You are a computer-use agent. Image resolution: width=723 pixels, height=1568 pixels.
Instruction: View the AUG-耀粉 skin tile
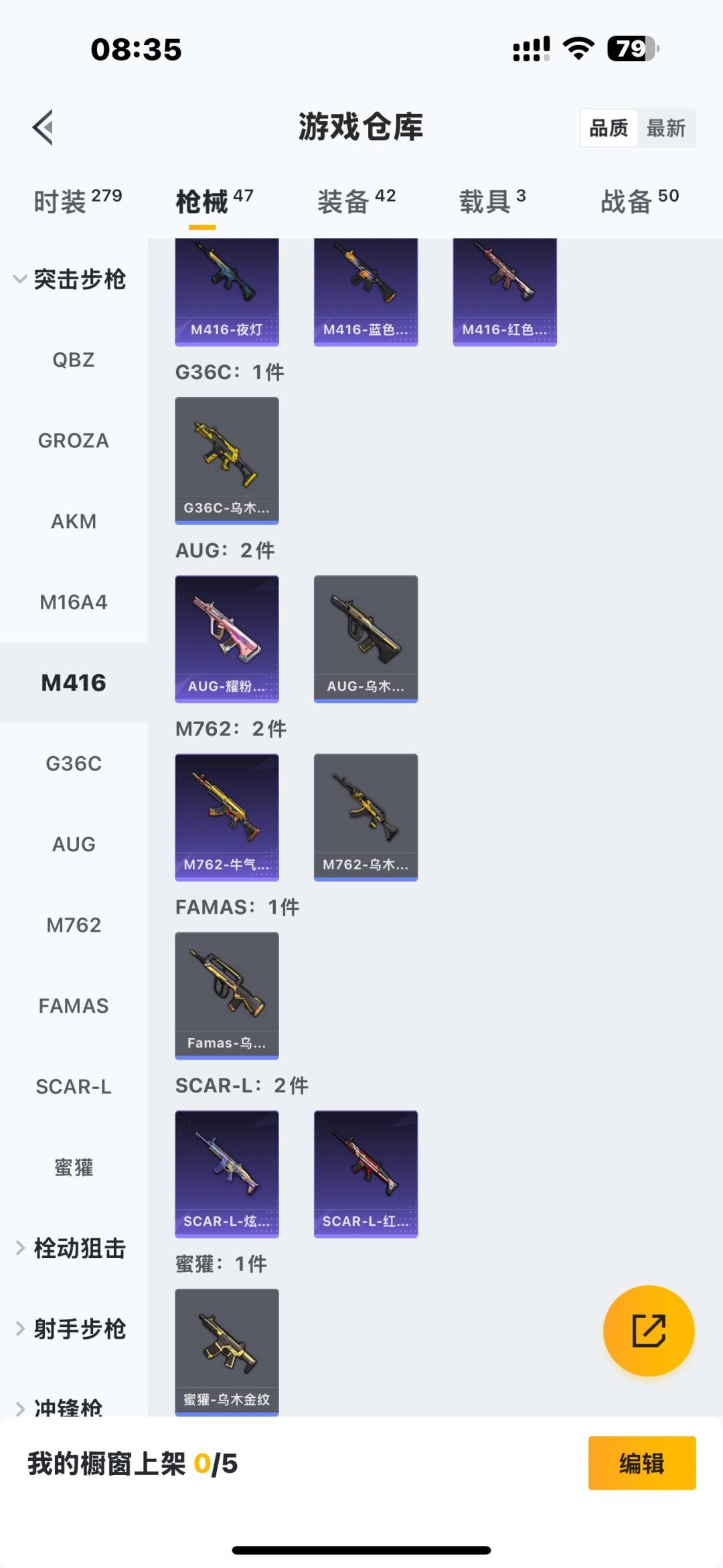pos(227,638)
